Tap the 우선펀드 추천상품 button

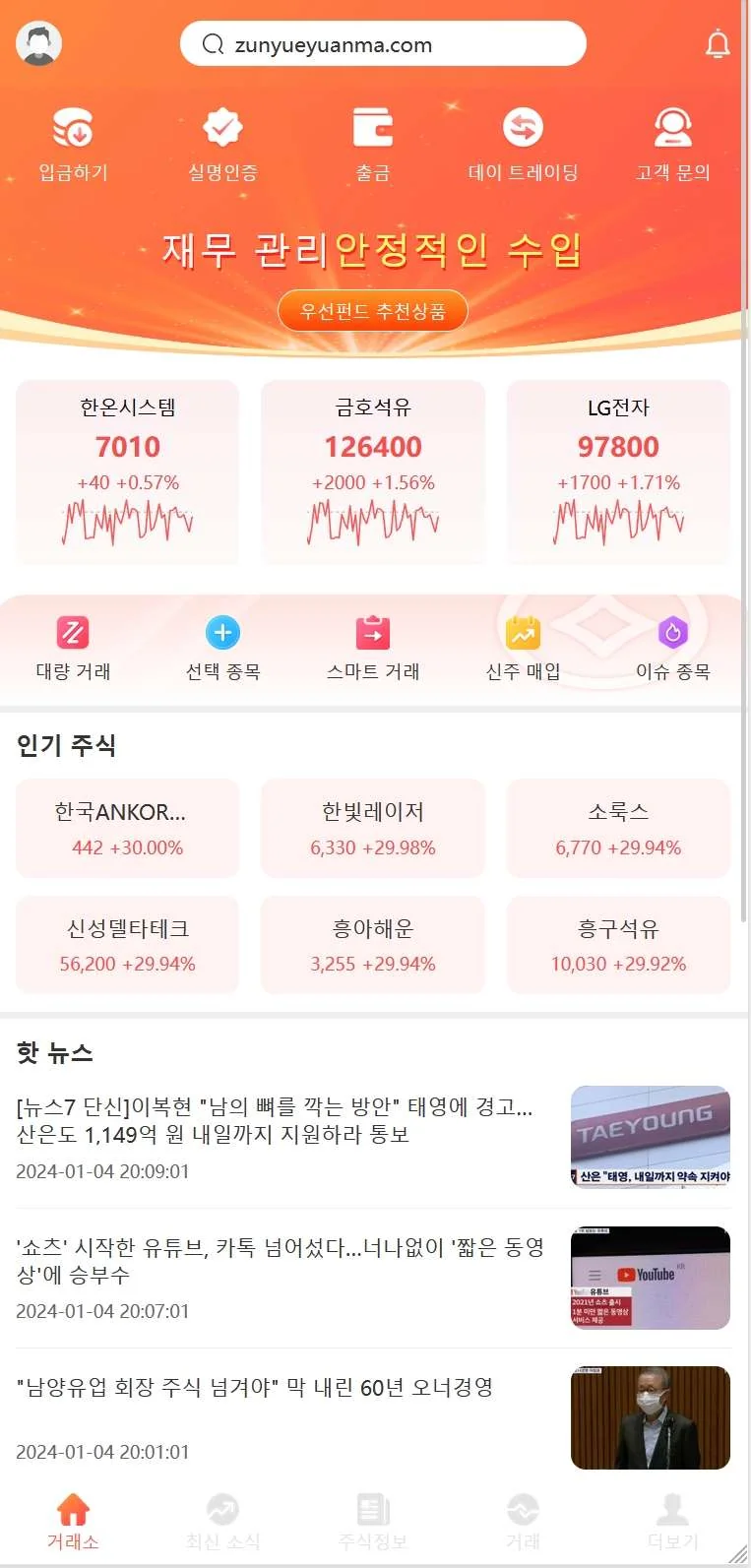click(x=372, y=311)
